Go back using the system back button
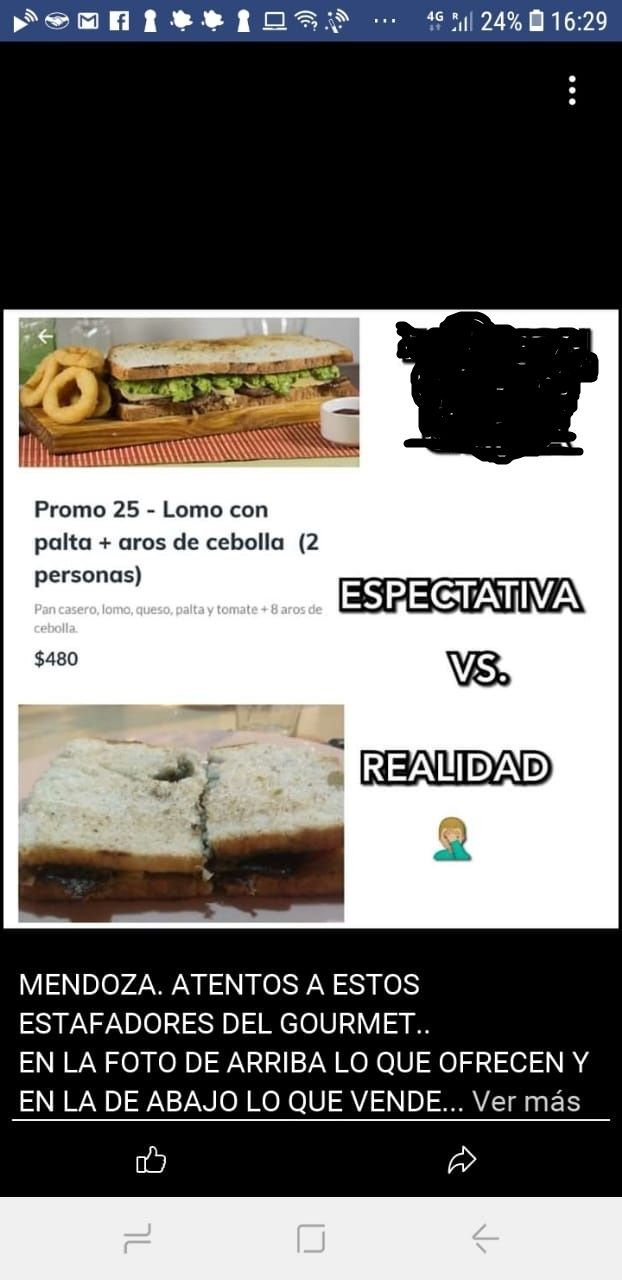Viewport: 622px width, 1280px height. pos(485,1239)
